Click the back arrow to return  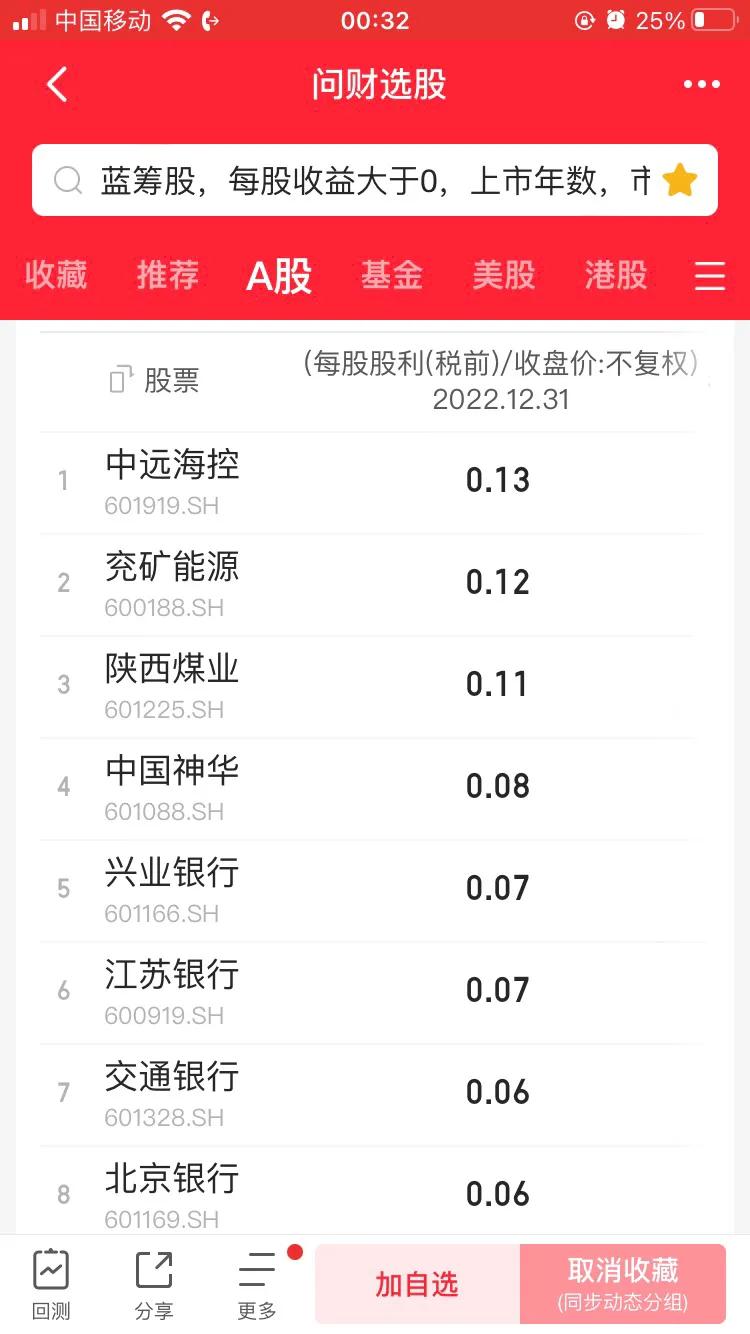coord(57,84)
